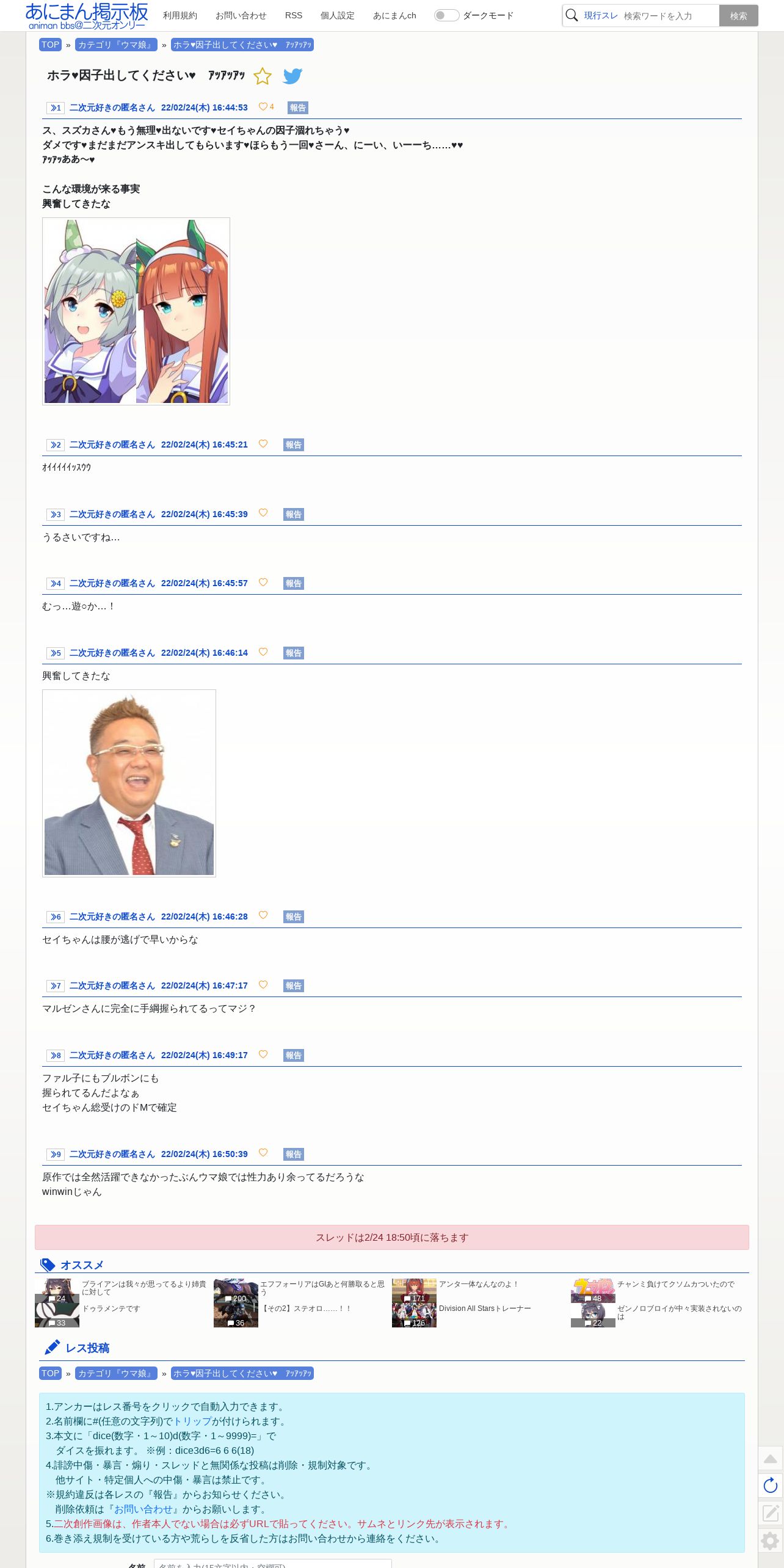Tap the reload icon on the right side
The height and width of the screenshot is (1568, 784).
[x=771, y=1486]
